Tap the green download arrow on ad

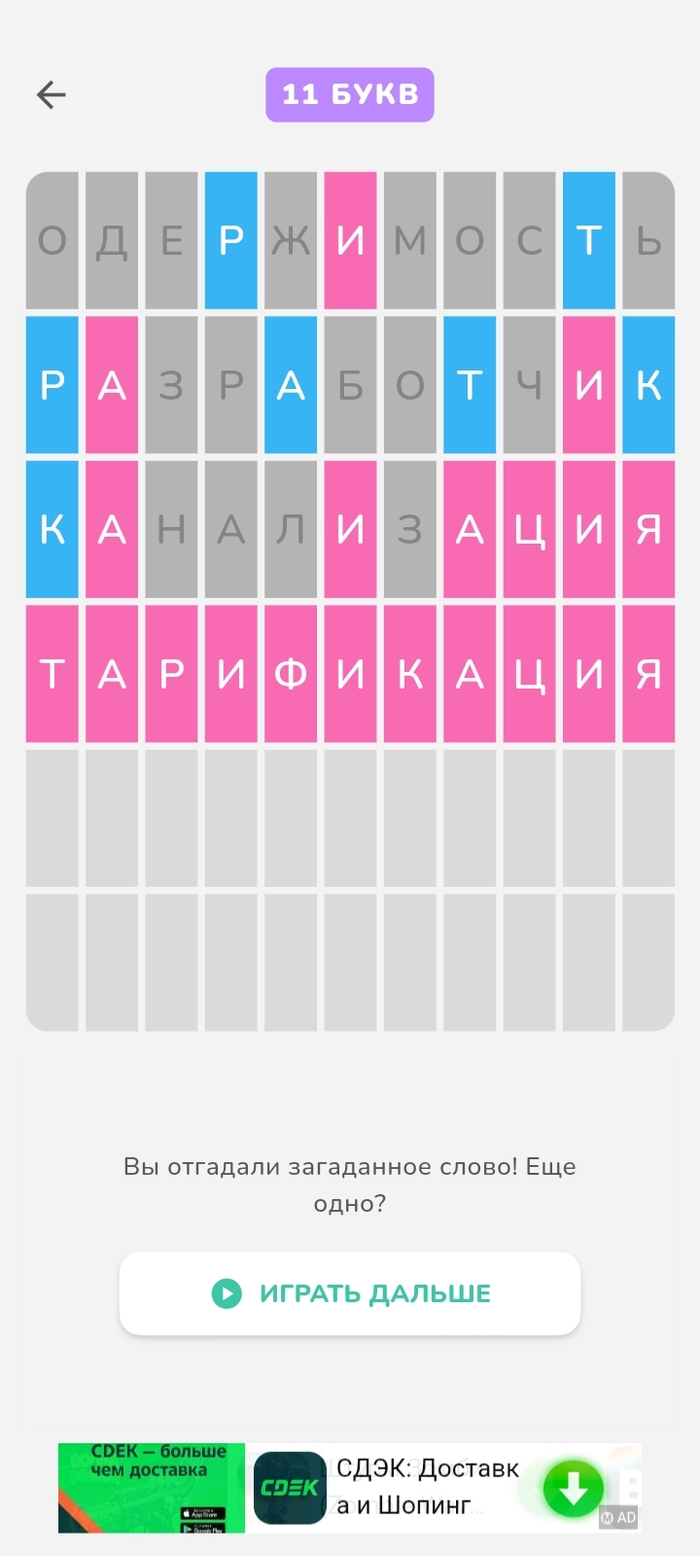573,1489
